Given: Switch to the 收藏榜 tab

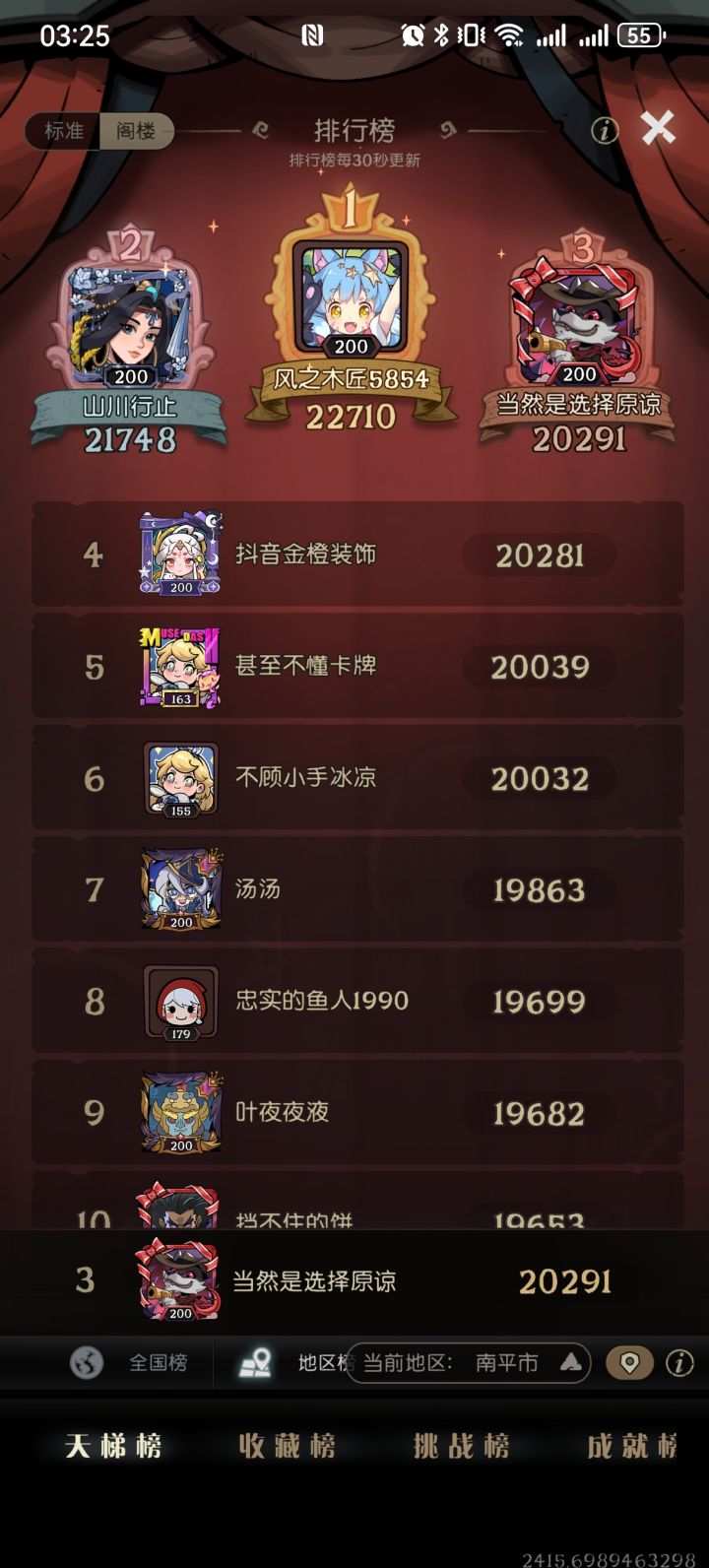Looking at the screenshot, I should pos(287,1445).
